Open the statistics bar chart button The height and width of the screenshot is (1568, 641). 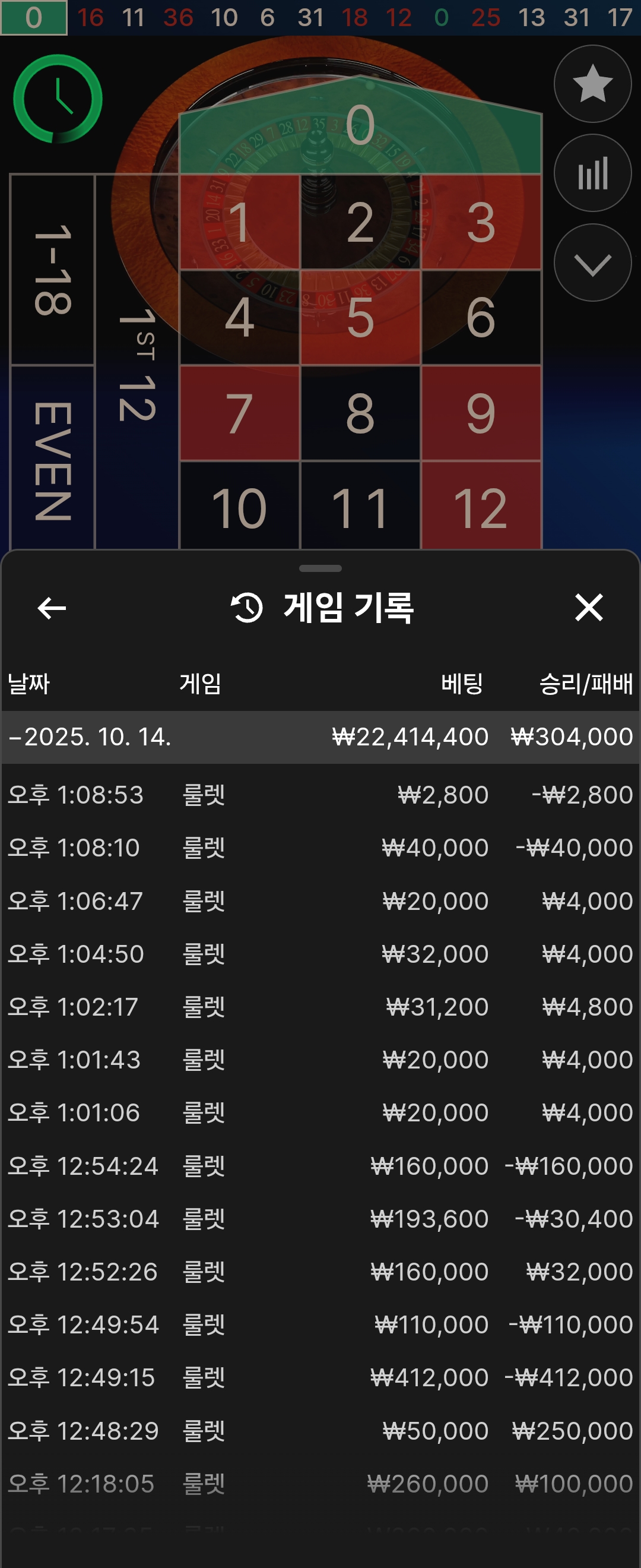tap(592, 173)
